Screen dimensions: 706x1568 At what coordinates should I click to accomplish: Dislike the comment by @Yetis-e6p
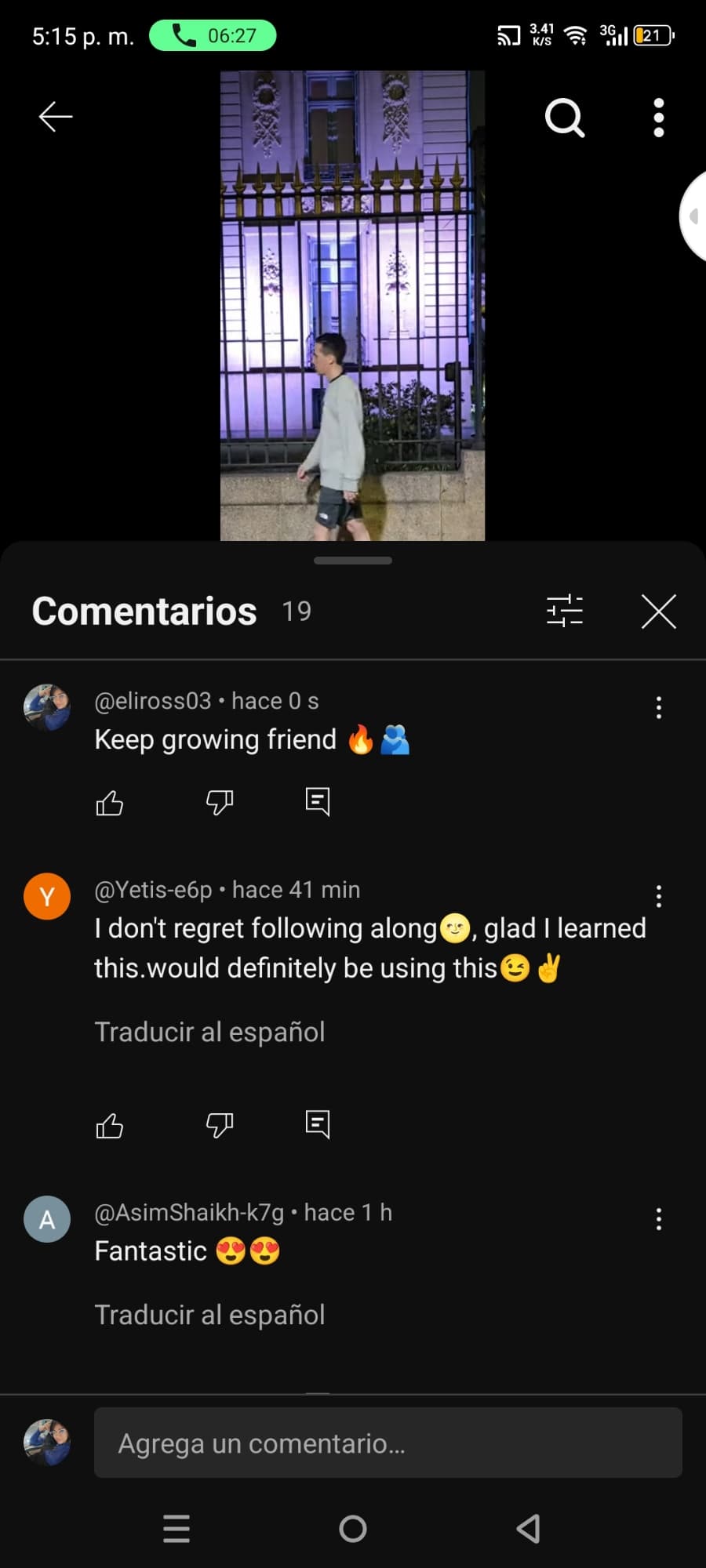point(220,1125)
